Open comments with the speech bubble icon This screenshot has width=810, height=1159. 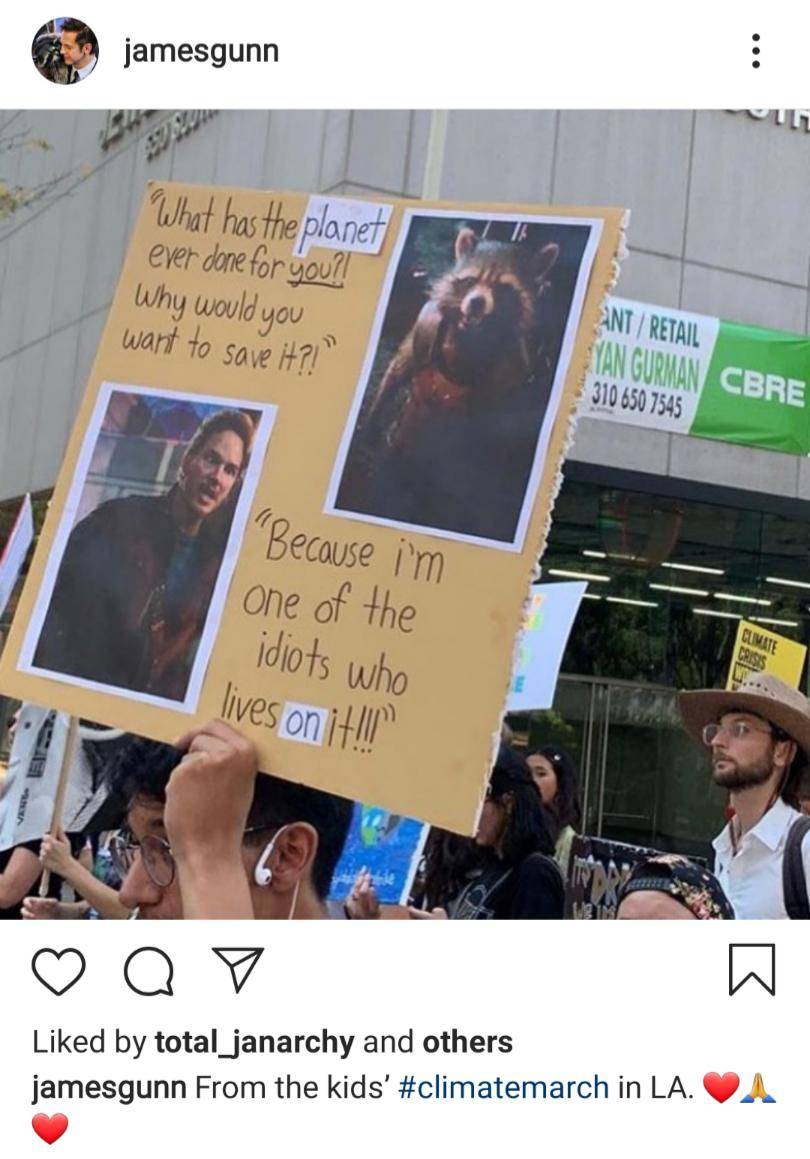pyautogui.click(x=148, y=970)
